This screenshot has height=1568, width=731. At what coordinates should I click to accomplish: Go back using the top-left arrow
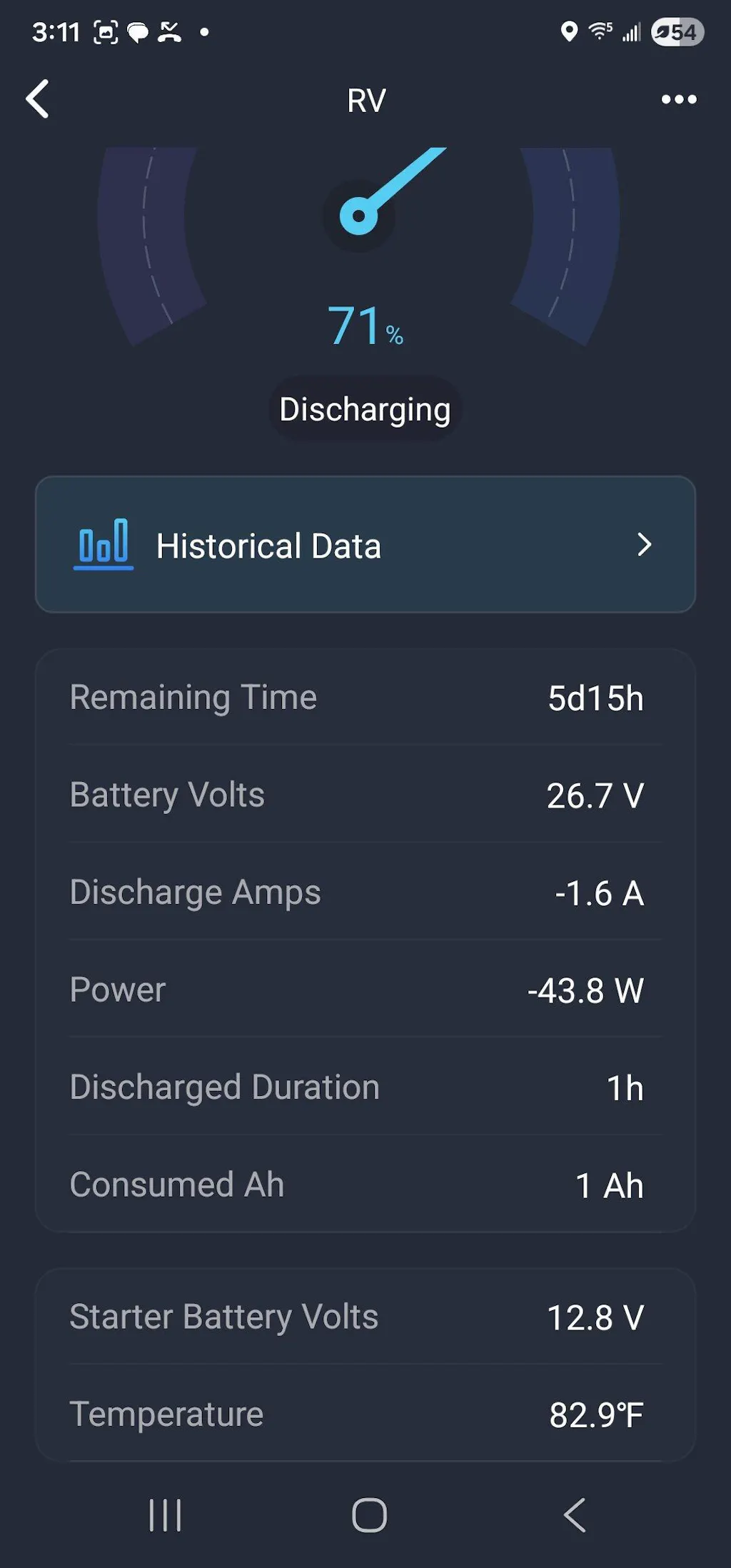[x=38, y=99]
